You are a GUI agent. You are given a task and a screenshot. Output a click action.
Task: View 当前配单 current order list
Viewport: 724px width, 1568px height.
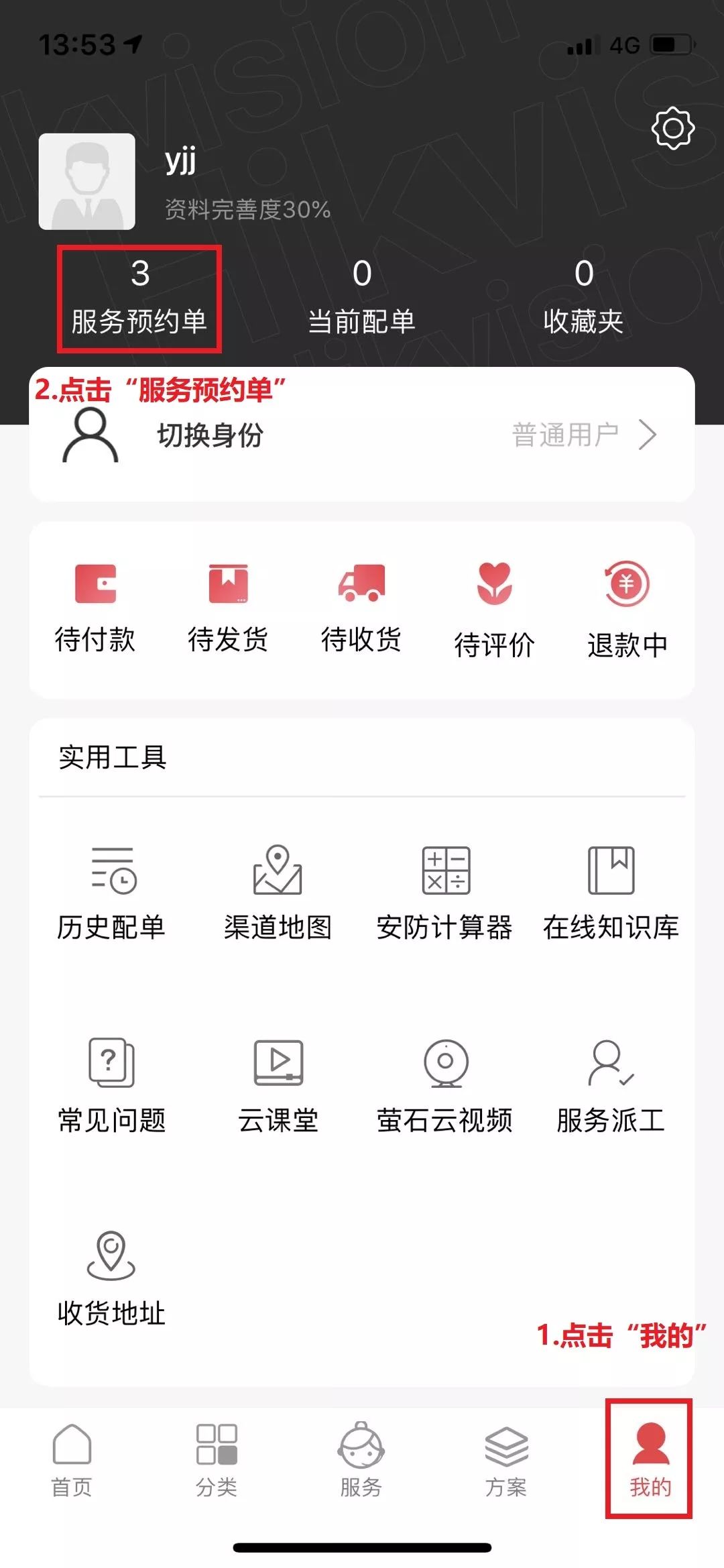[x=362, y=298]
